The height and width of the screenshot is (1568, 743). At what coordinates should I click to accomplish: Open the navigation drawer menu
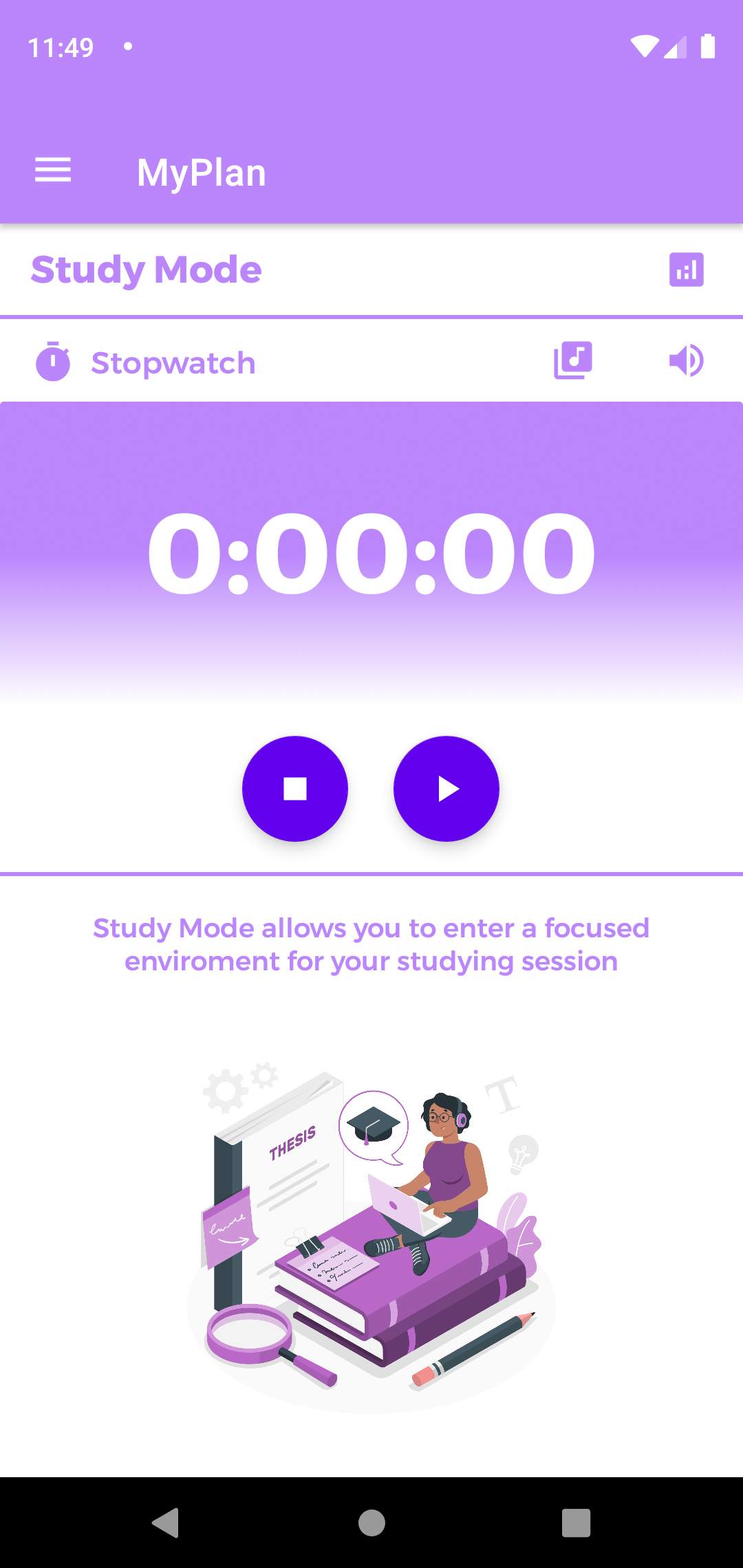pos(52,171)
